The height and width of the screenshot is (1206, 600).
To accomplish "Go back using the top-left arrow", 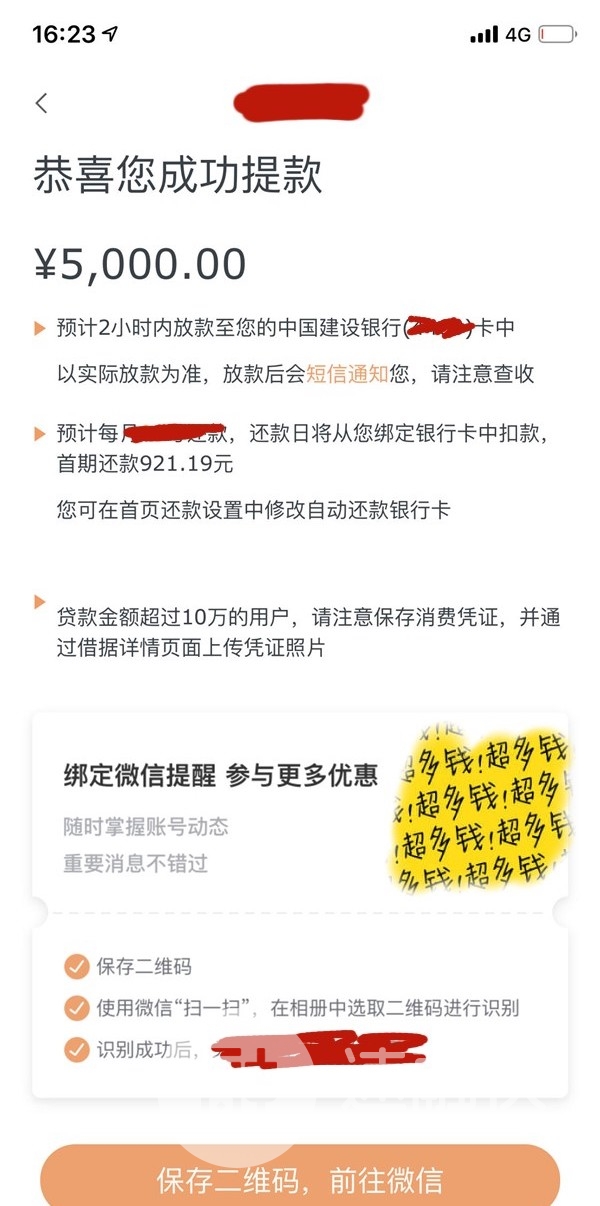I will pyautogui.click(x=41, y=103).
